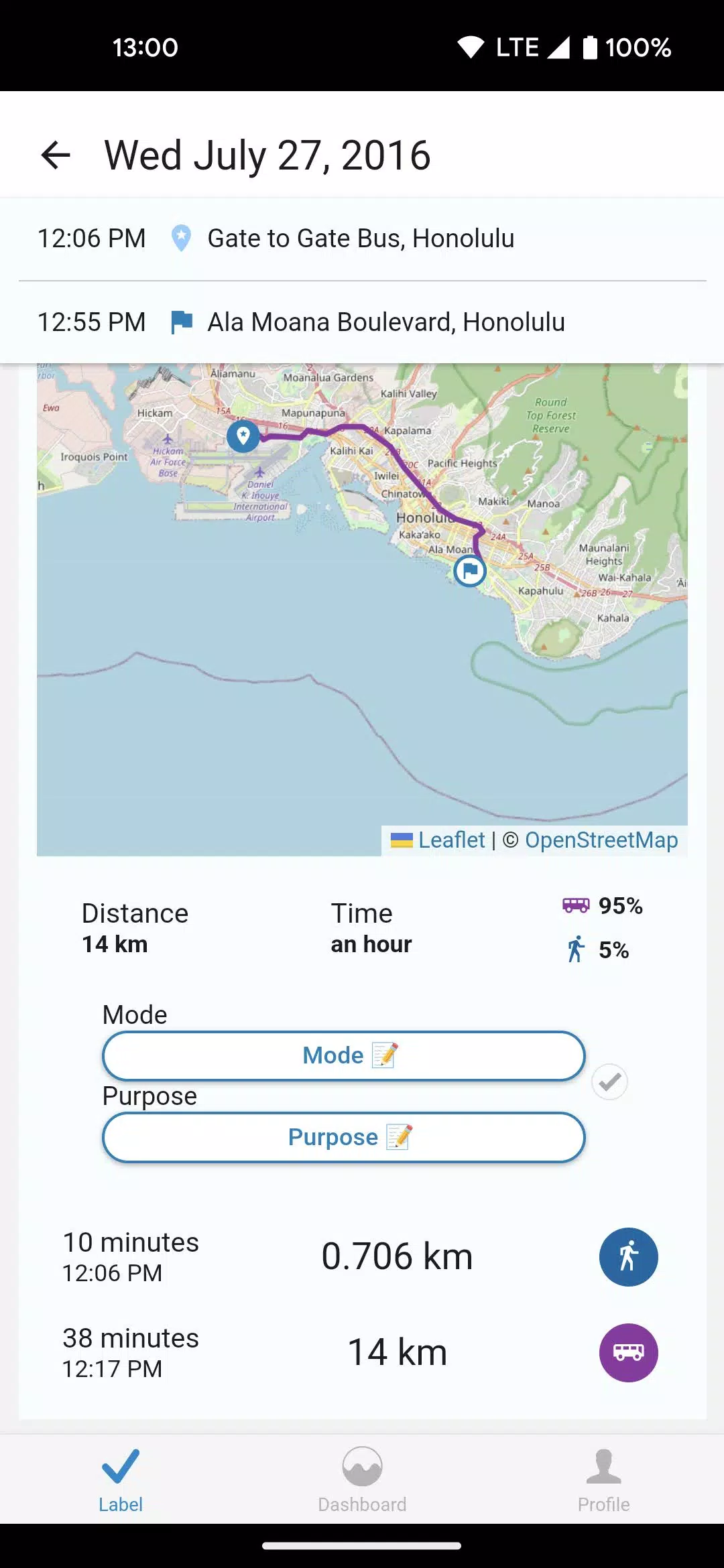Viewport: 724px width, 1568px height.
Task: Expand the 12:06 PM trip start entry
Action: tap(362, 238)
